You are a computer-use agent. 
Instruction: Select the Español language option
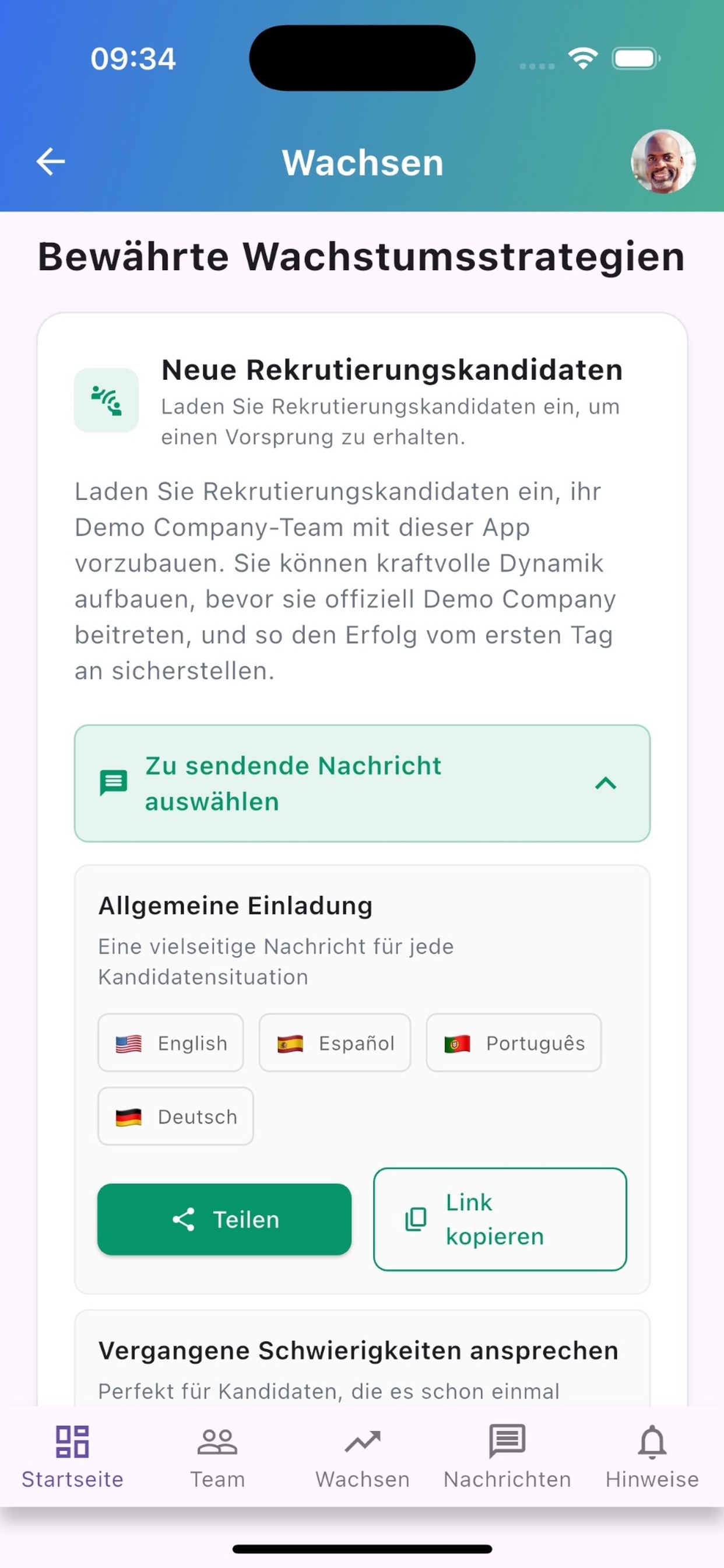tap(335, 1042)
